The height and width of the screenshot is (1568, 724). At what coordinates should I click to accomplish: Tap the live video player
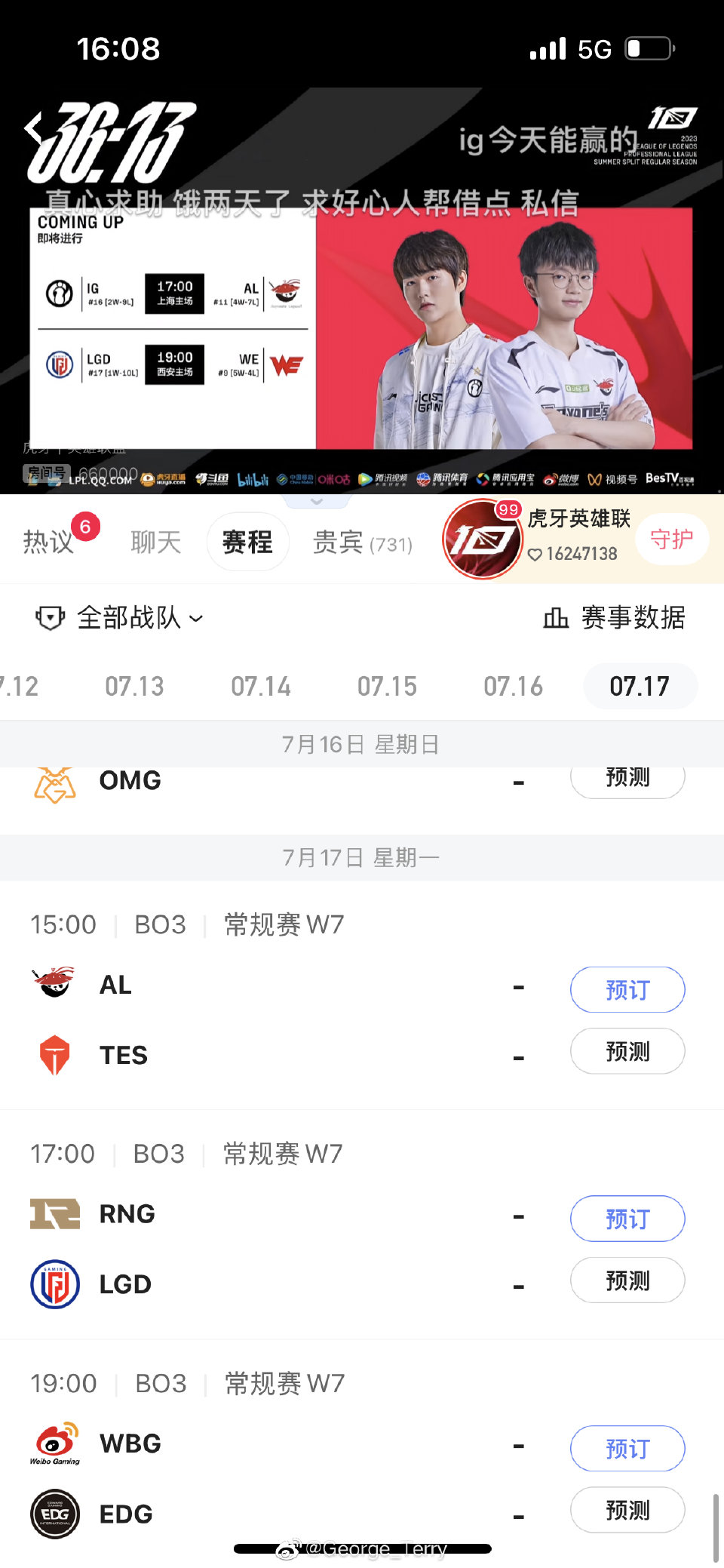pos(362,302)
